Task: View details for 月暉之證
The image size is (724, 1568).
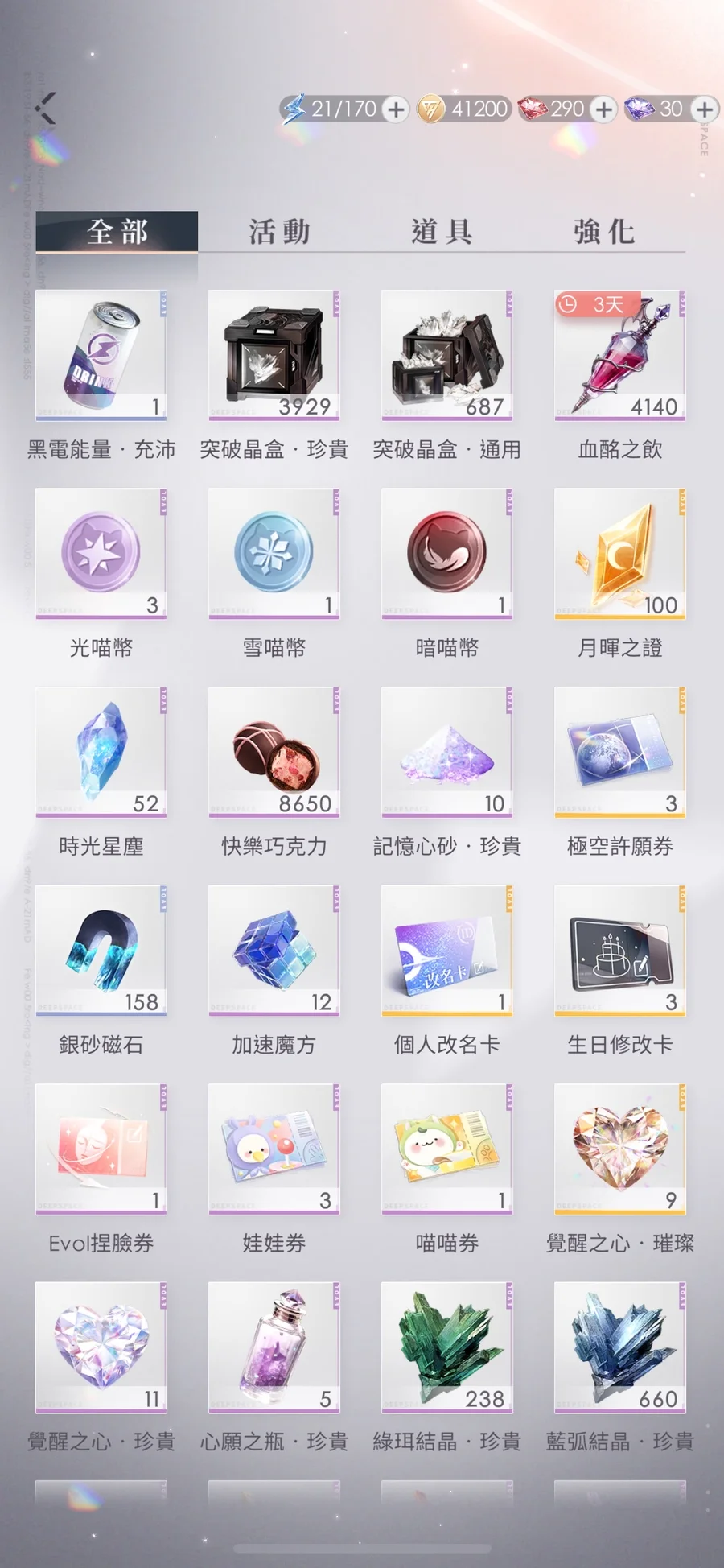Action: (619, 554)
